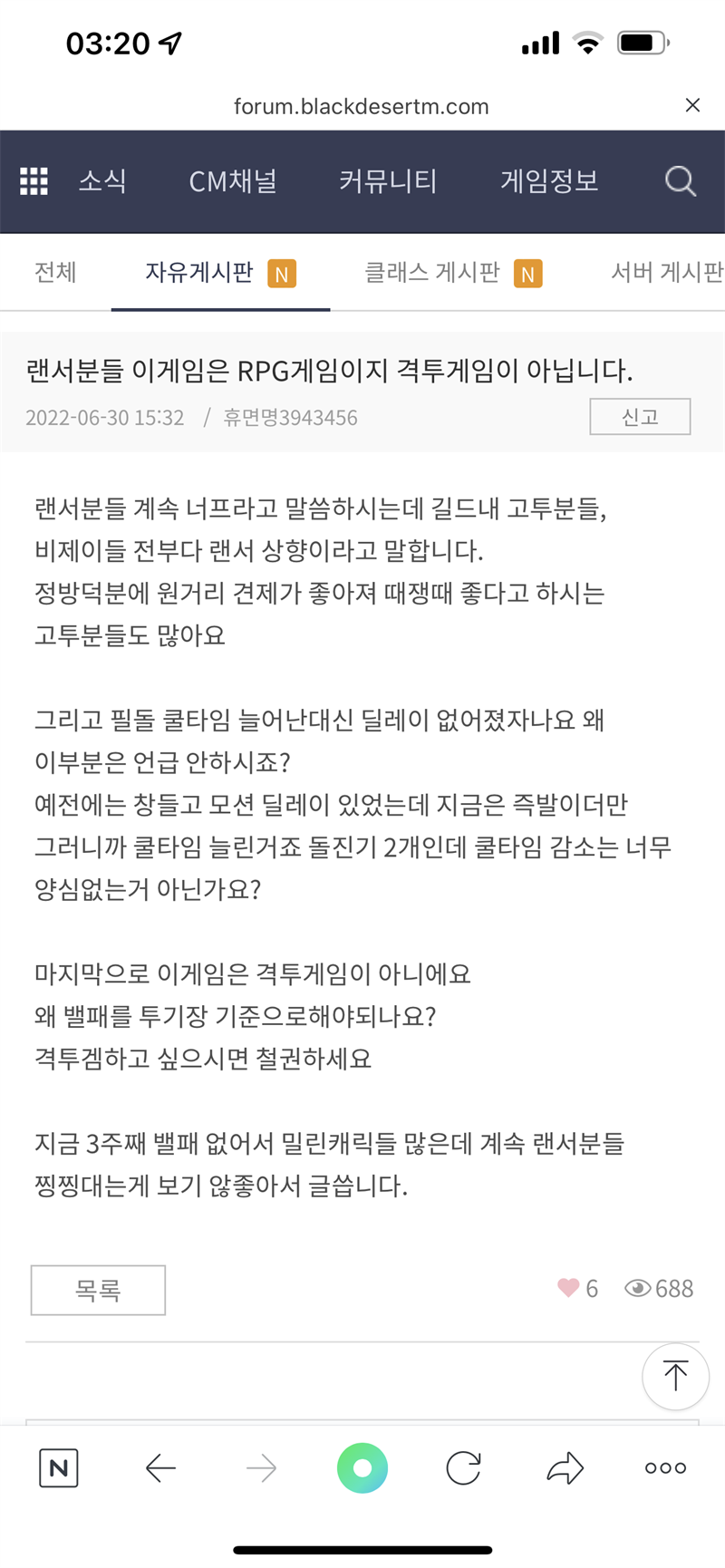Open the browser's more options menu
The image size is (725, 1568).
[665, 1468]
